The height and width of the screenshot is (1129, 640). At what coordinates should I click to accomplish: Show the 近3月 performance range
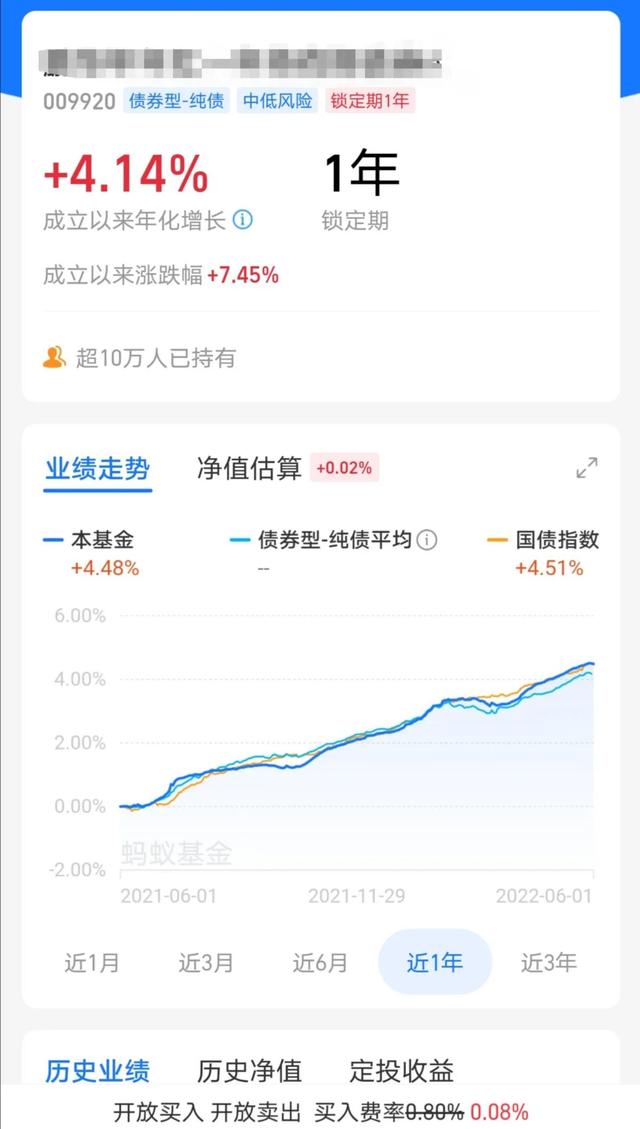pos(206,963)
